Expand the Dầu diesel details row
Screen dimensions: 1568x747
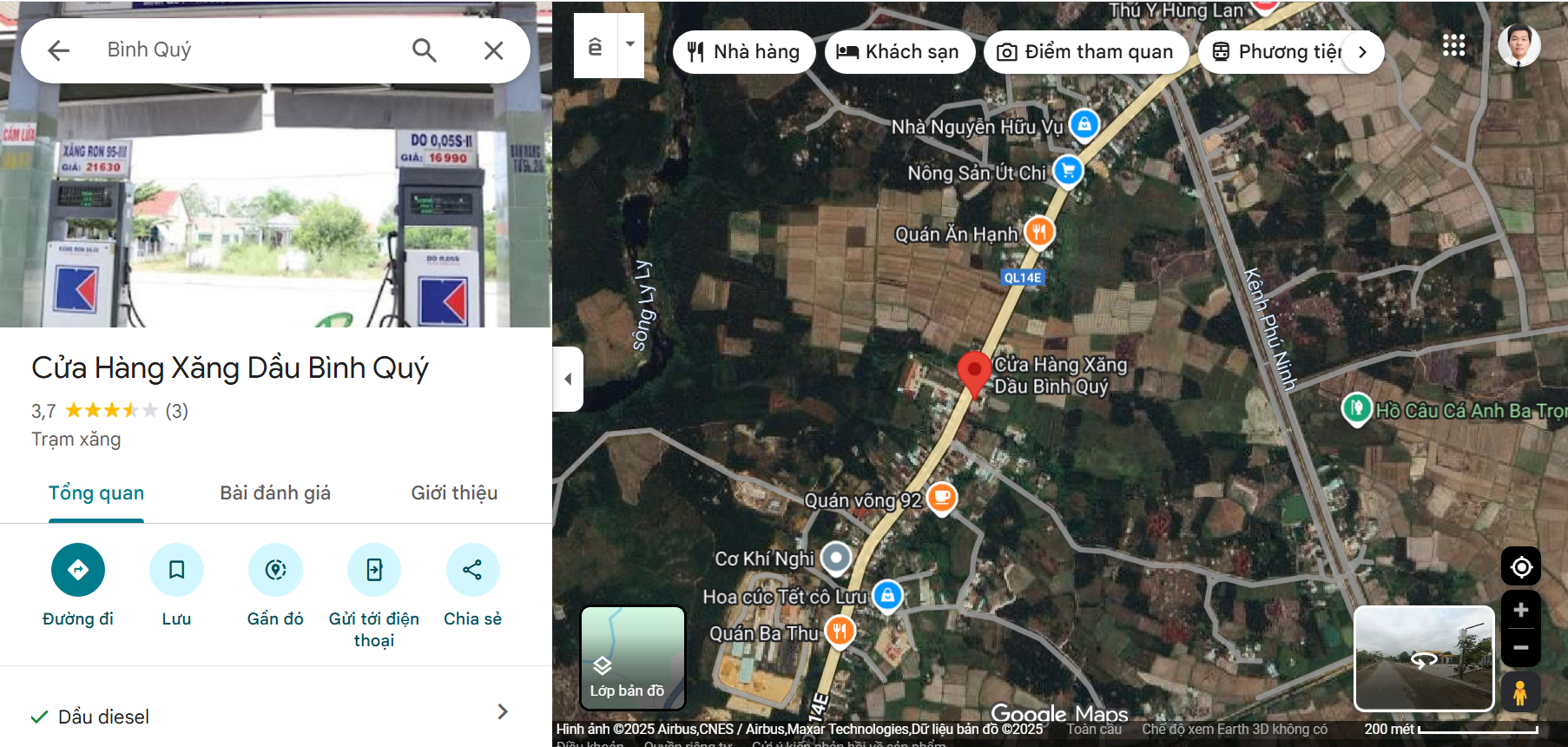(502, 713)
